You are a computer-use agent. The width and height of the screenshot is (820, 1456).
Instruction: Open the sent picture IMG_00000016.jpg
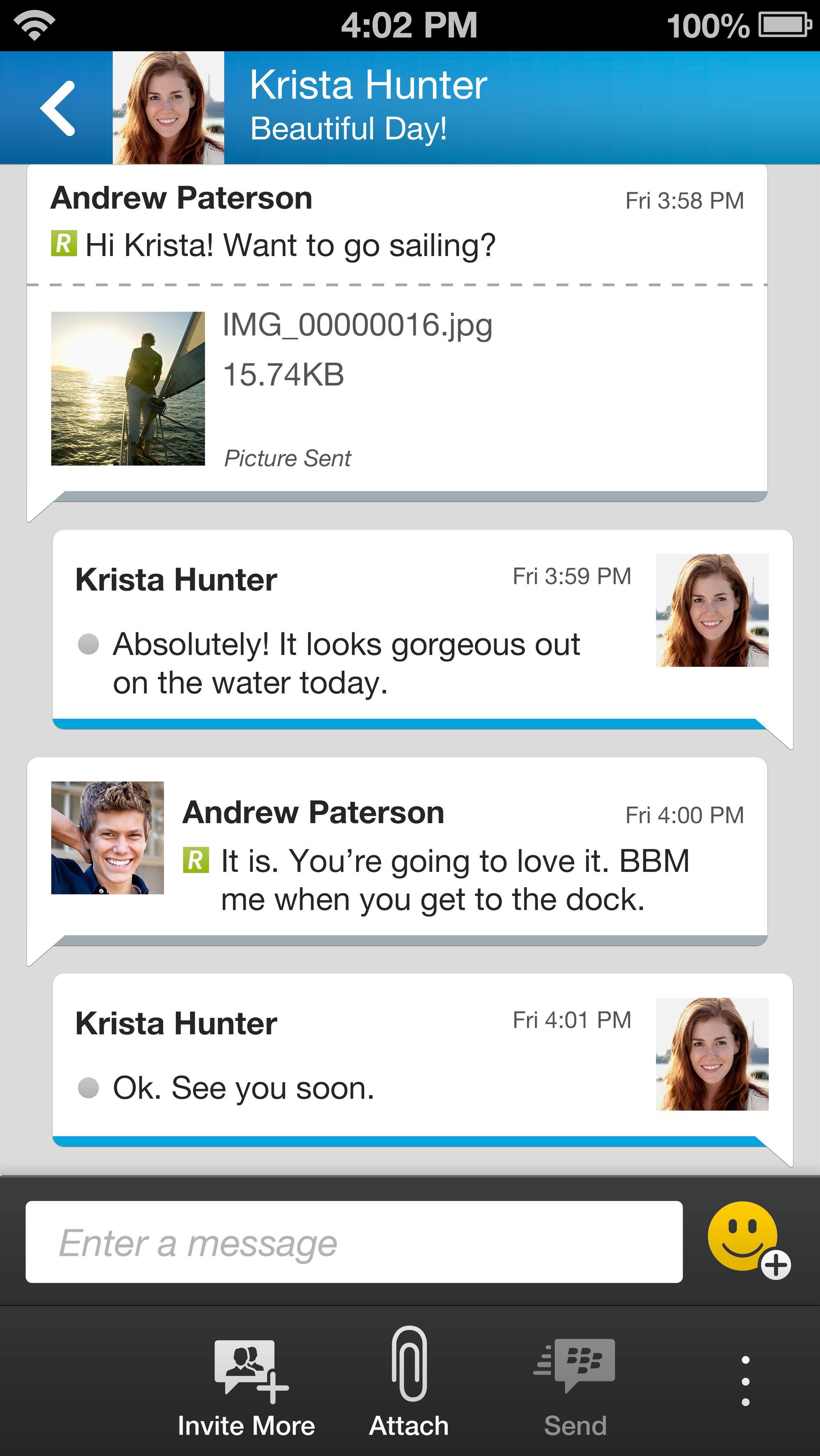pyautogui.click(x=128, y=389)
